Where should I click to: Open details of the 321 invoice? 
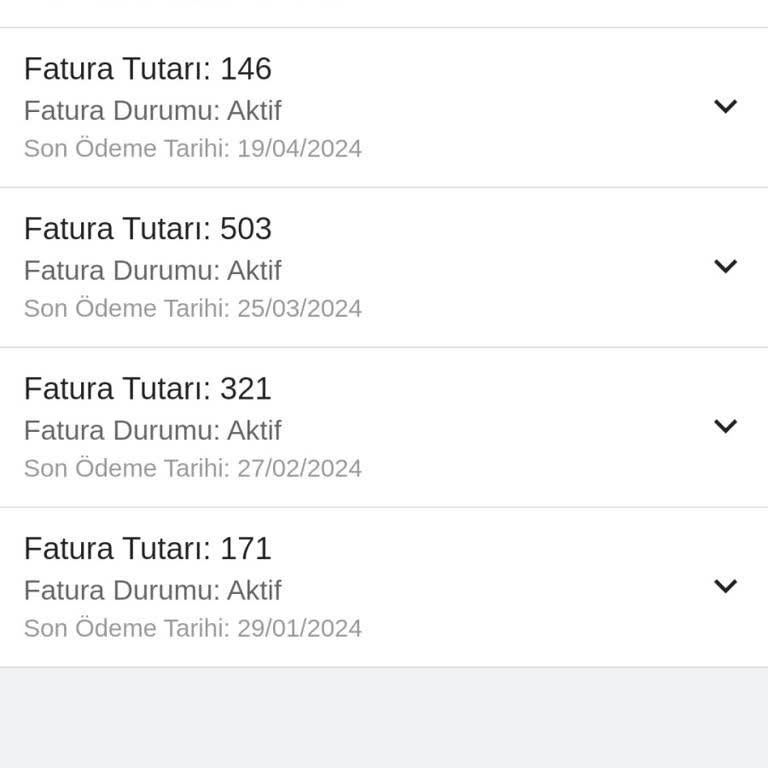pos(725,427)
